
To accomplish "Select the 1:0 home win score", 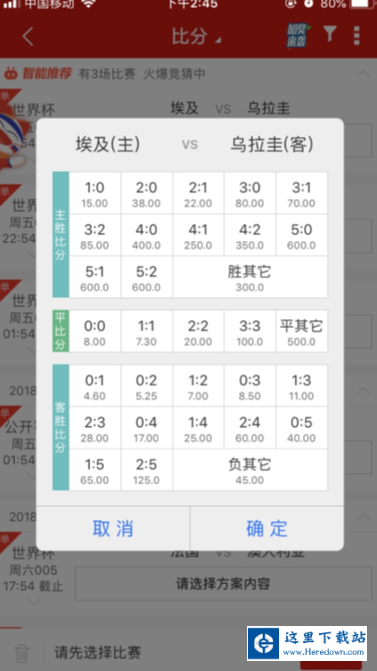I will tap(95, 193).
